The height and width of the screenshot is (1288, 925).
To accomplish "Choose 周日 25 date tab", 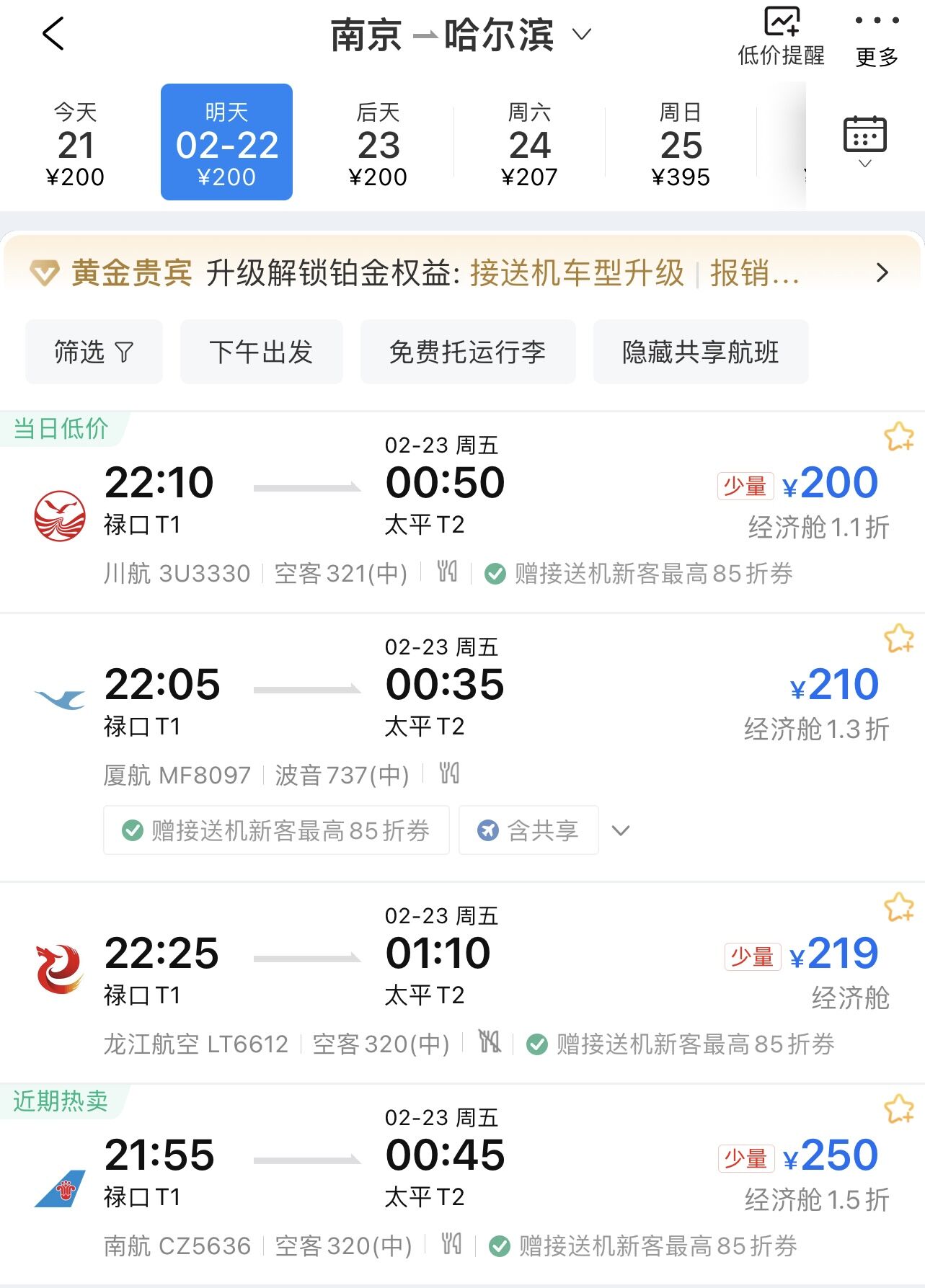I will tap(681, 144).
